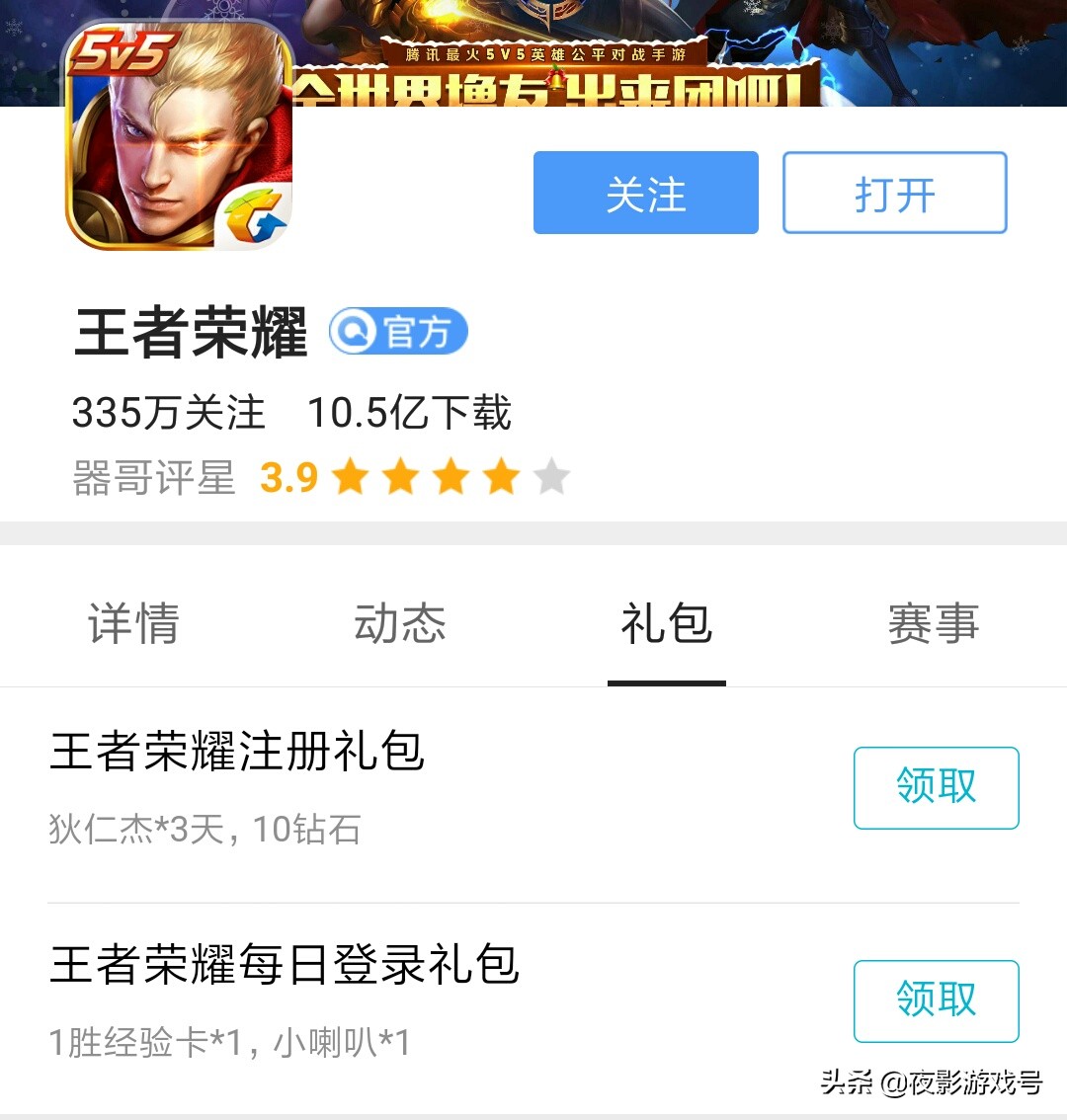This screenshot has width=1067, height=1120.
Task: Open the 赛事 tab
Action: (x=933, y=623)
